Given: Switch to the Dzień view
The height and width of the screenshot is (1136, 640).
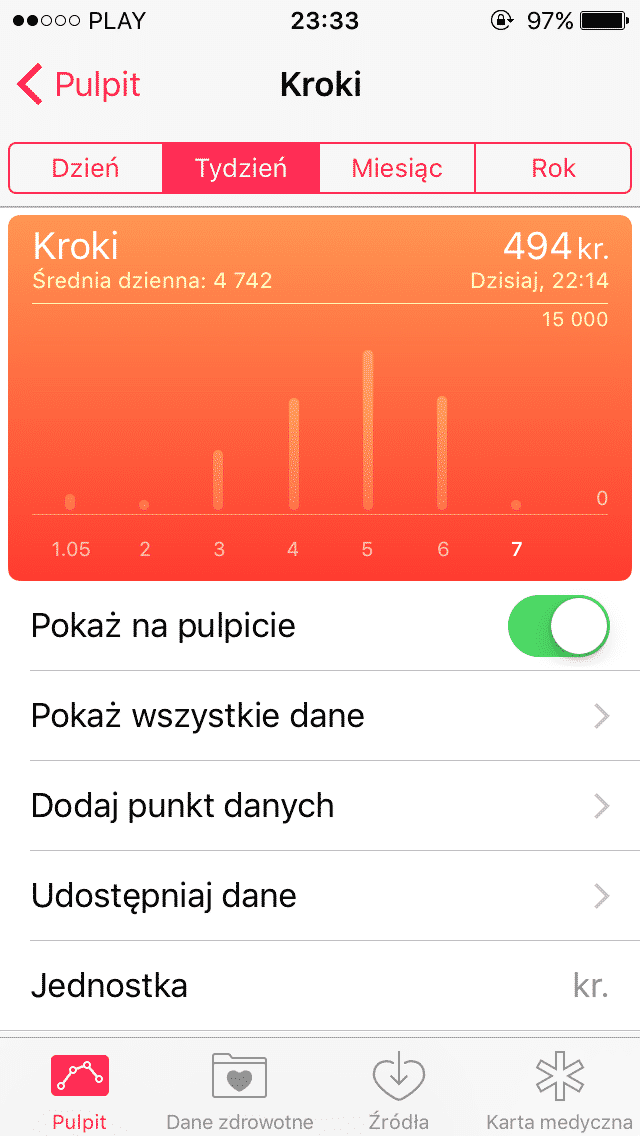Looking at the screenshot, I should click(86, 168).
